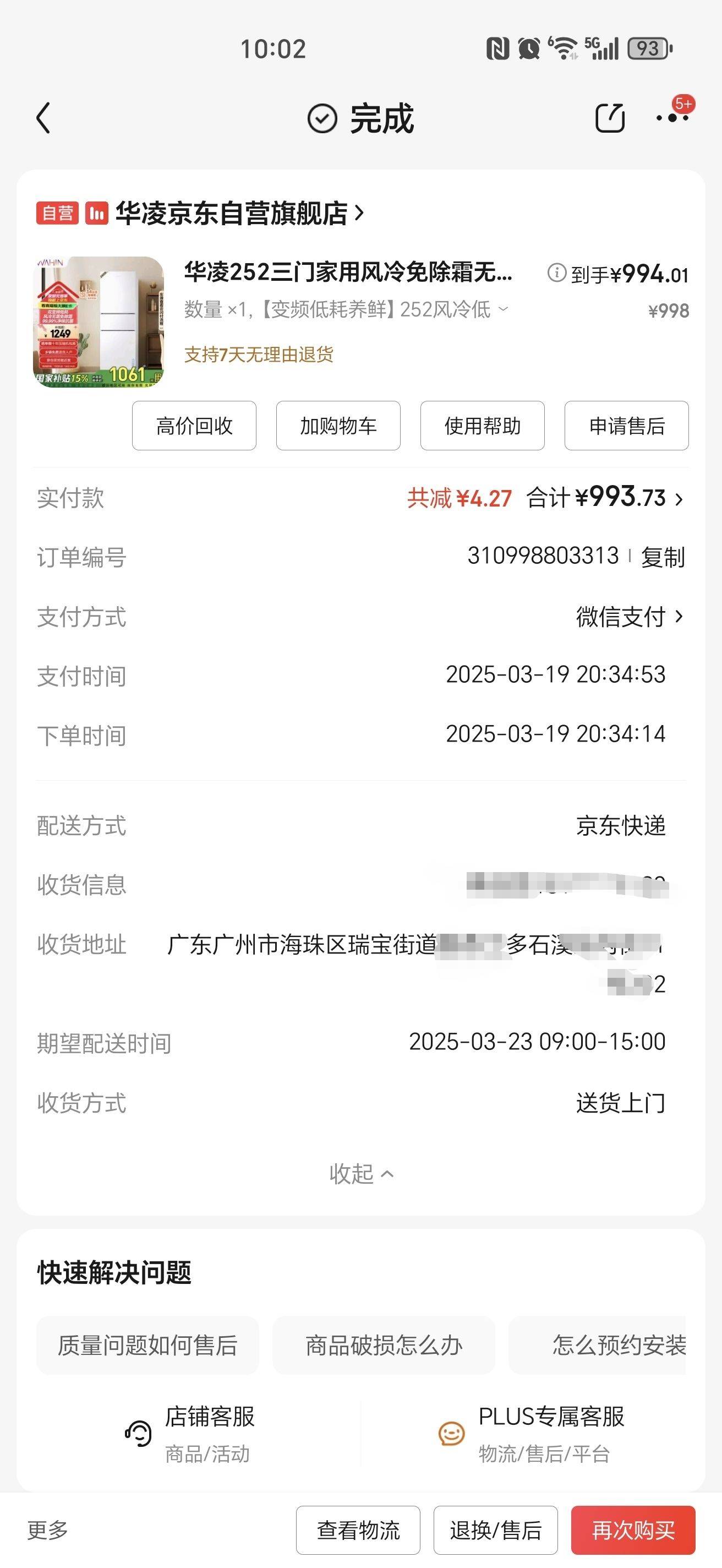
Task: Open 退换/售后 at the bottom
Action: tap(496, 1529)
